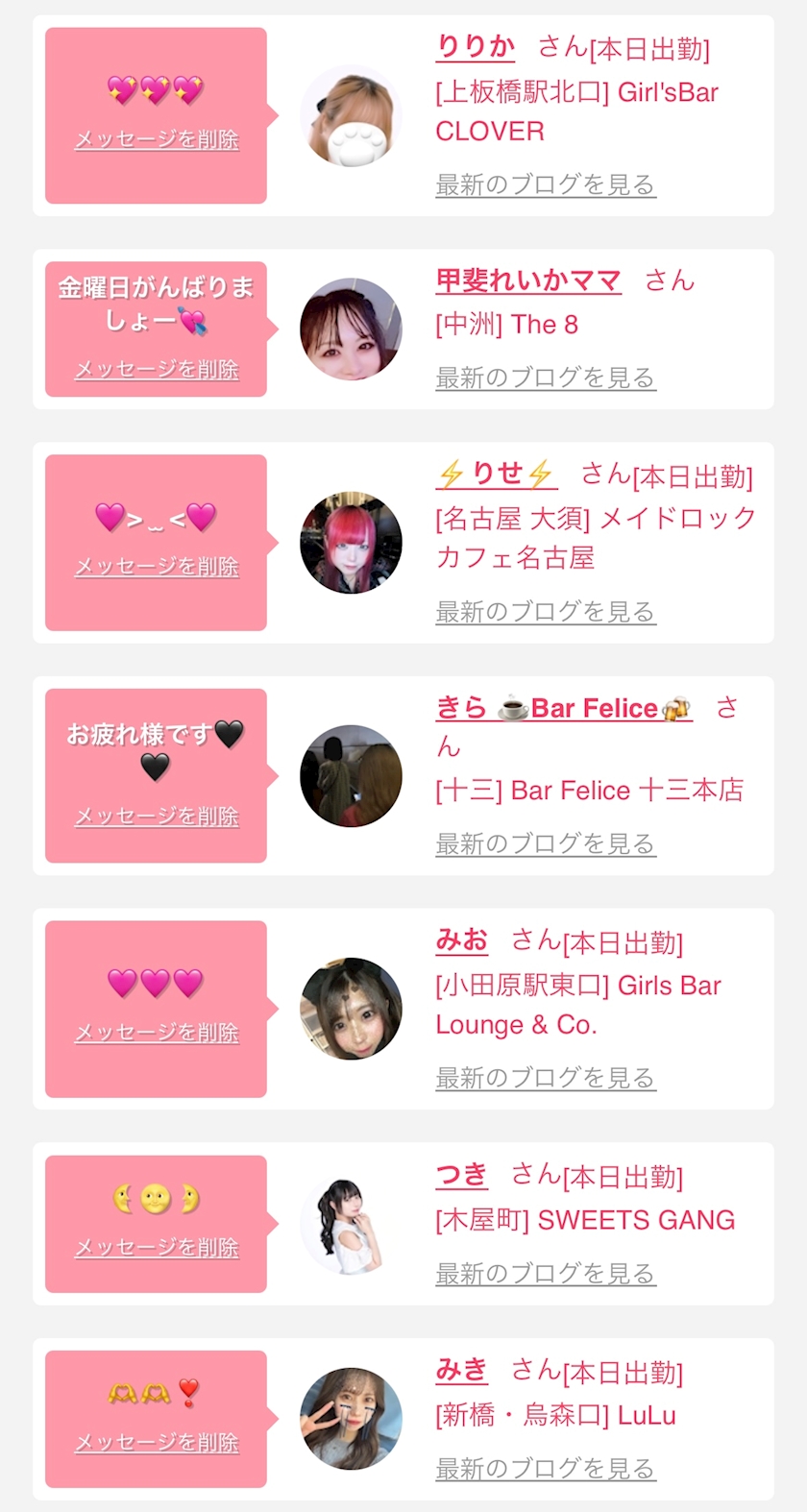Open つき's profile name link
807x1512 pixels.
click(462, 1174)
